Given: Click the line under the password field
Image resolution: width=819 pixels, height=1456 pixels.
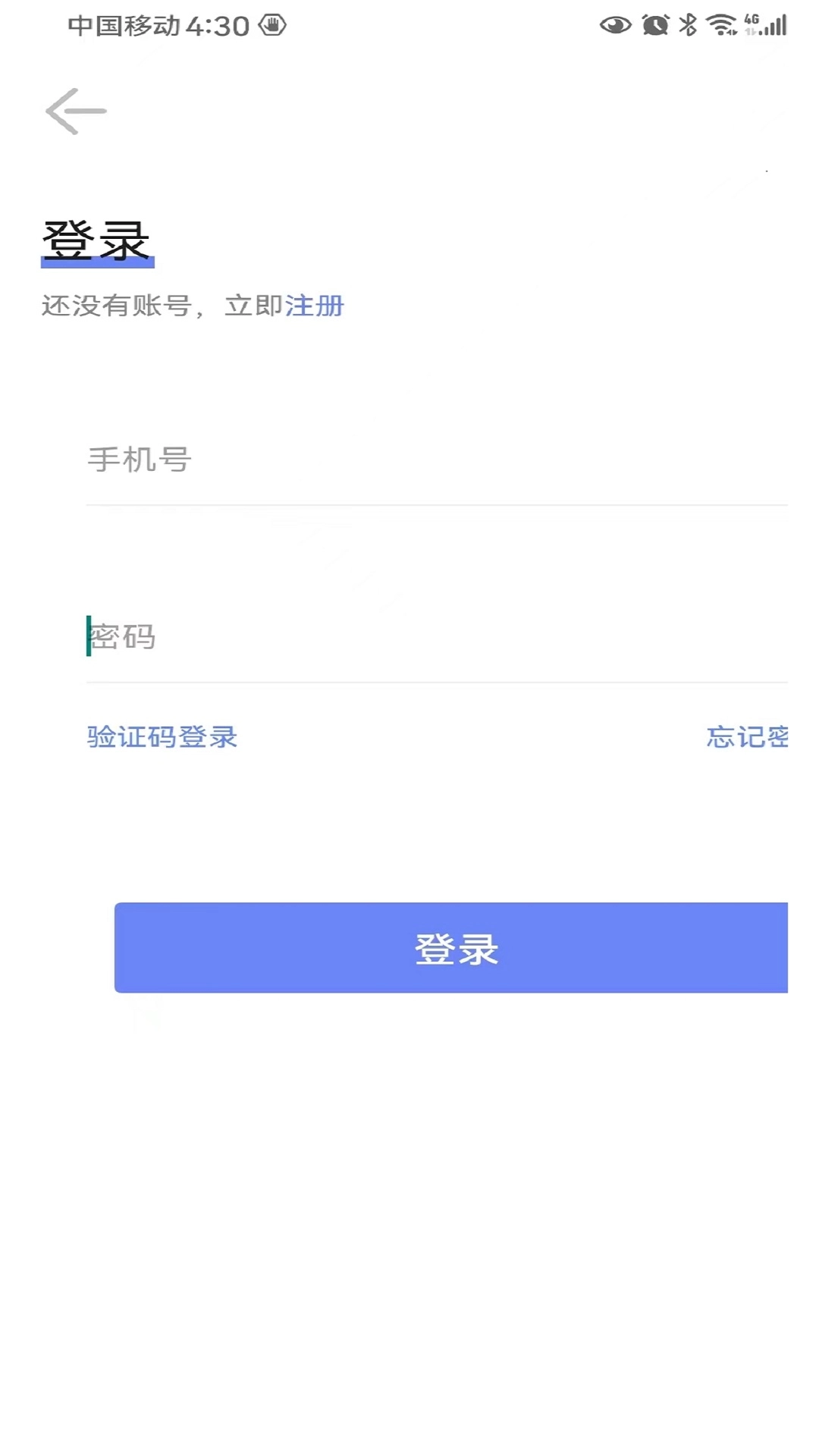Looking at the screenshot, I should pos(436,682).
